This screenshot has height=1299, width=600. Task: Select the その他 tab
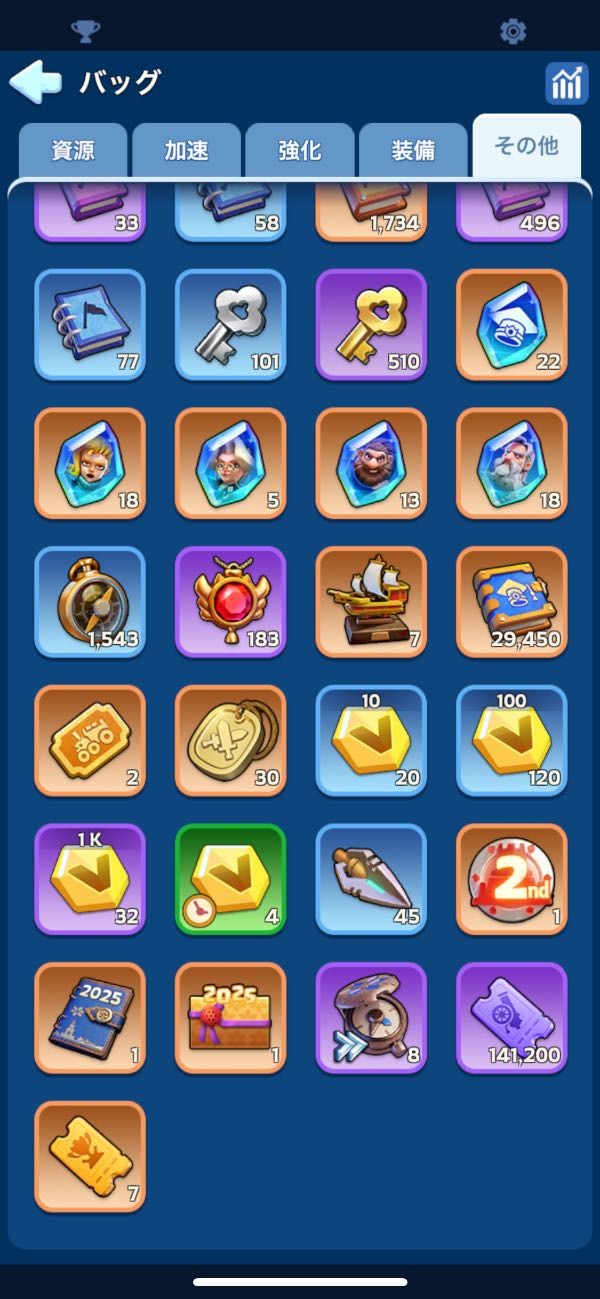coord(526,147)
